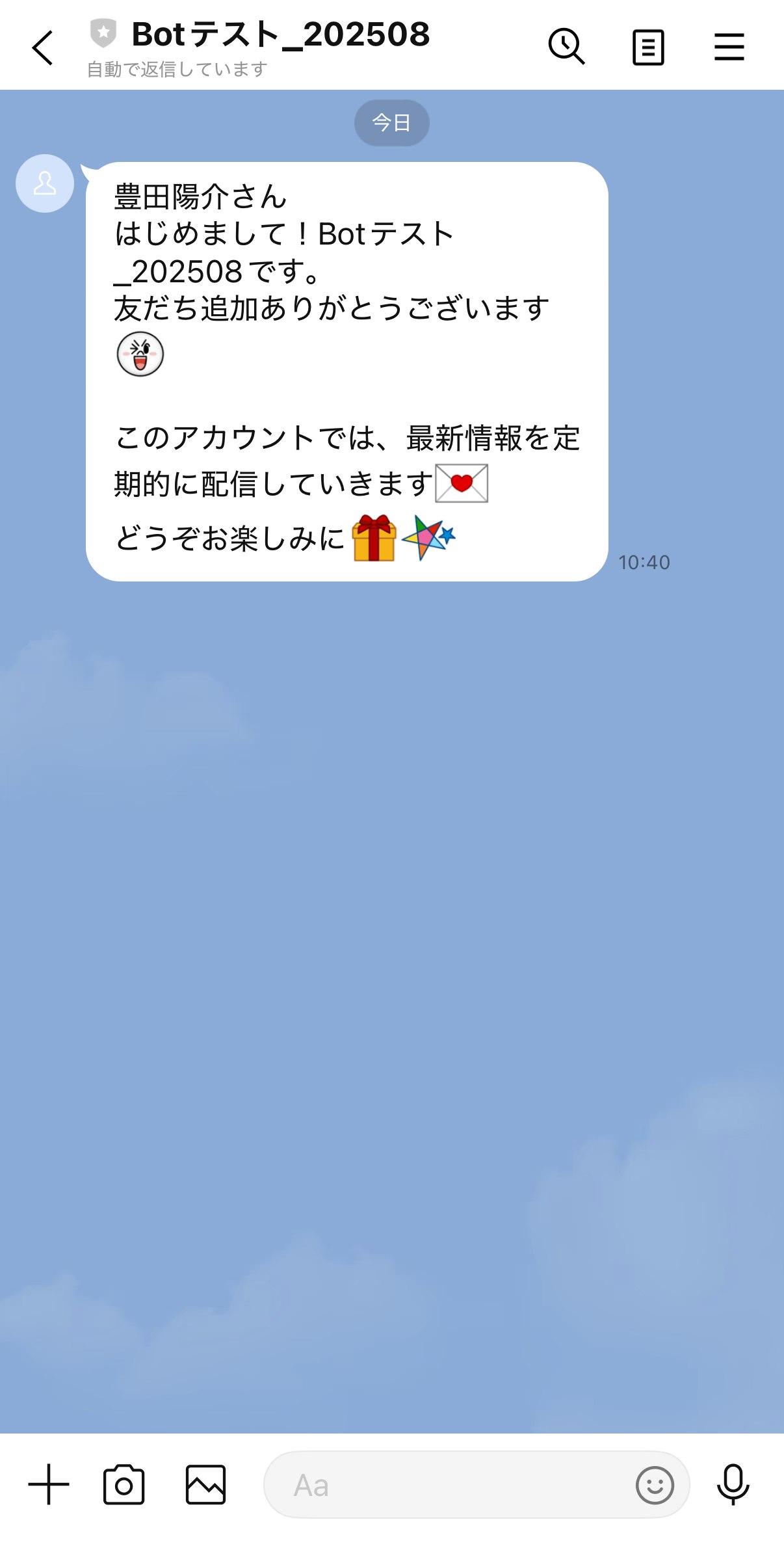Search within the Botテスト_202508 chat
784x1548 pixels.
coord(566,47)
